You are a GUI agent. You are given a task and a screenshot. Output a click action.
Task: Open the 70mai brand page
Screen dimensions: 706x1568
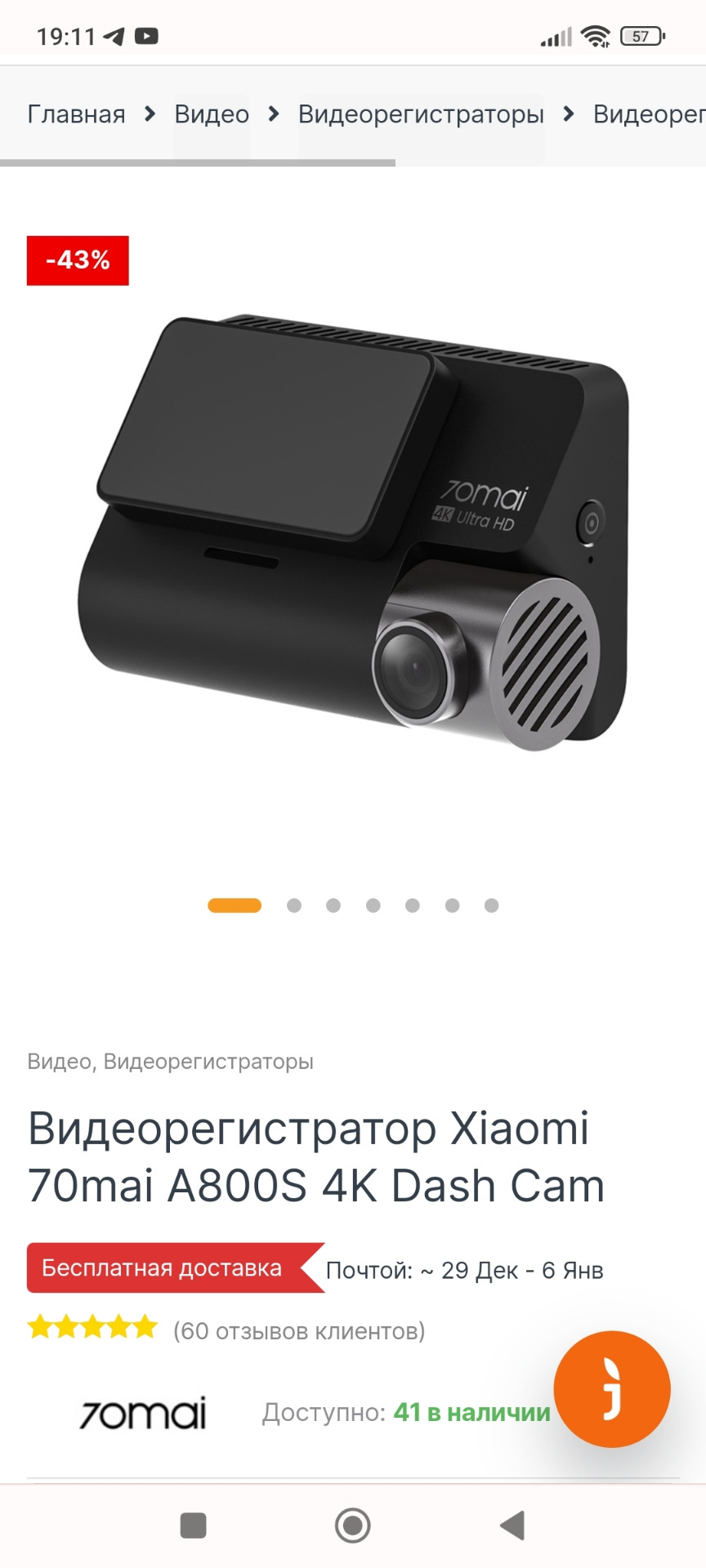coord(143,1413)
